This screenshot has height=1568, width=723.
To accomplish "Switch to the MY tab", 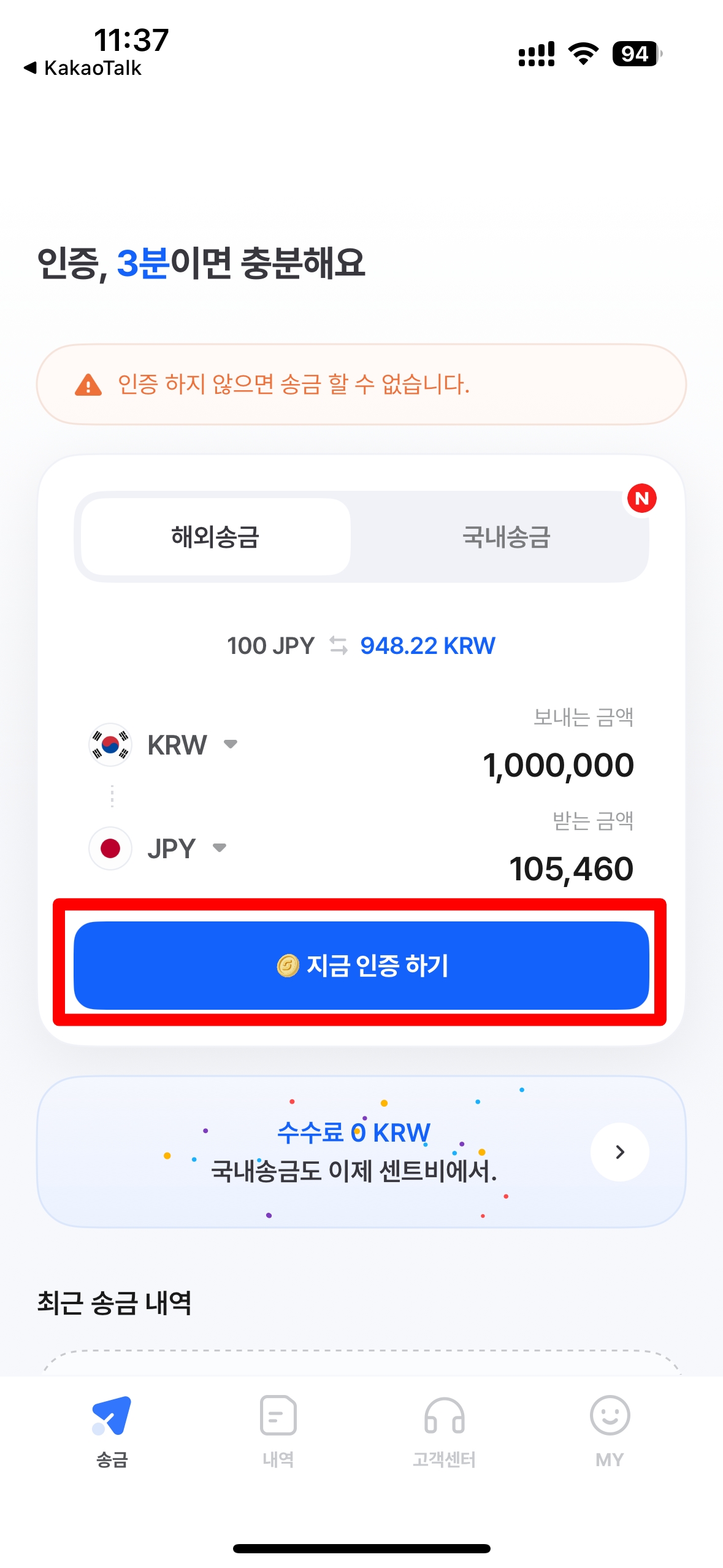I will pos(609,1431).
